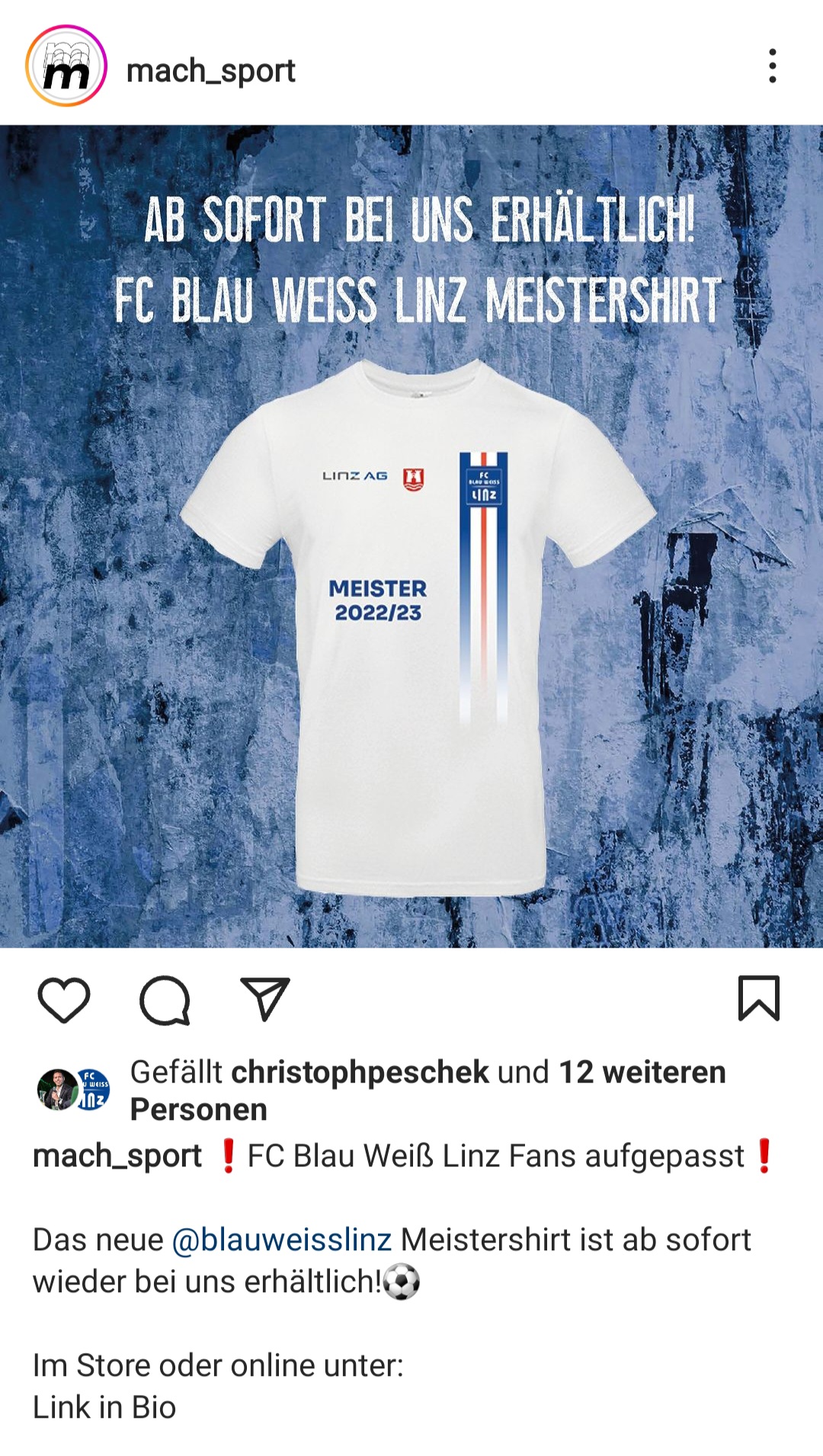Bookmark this Meistershirt post

click(x=759, y=998)
